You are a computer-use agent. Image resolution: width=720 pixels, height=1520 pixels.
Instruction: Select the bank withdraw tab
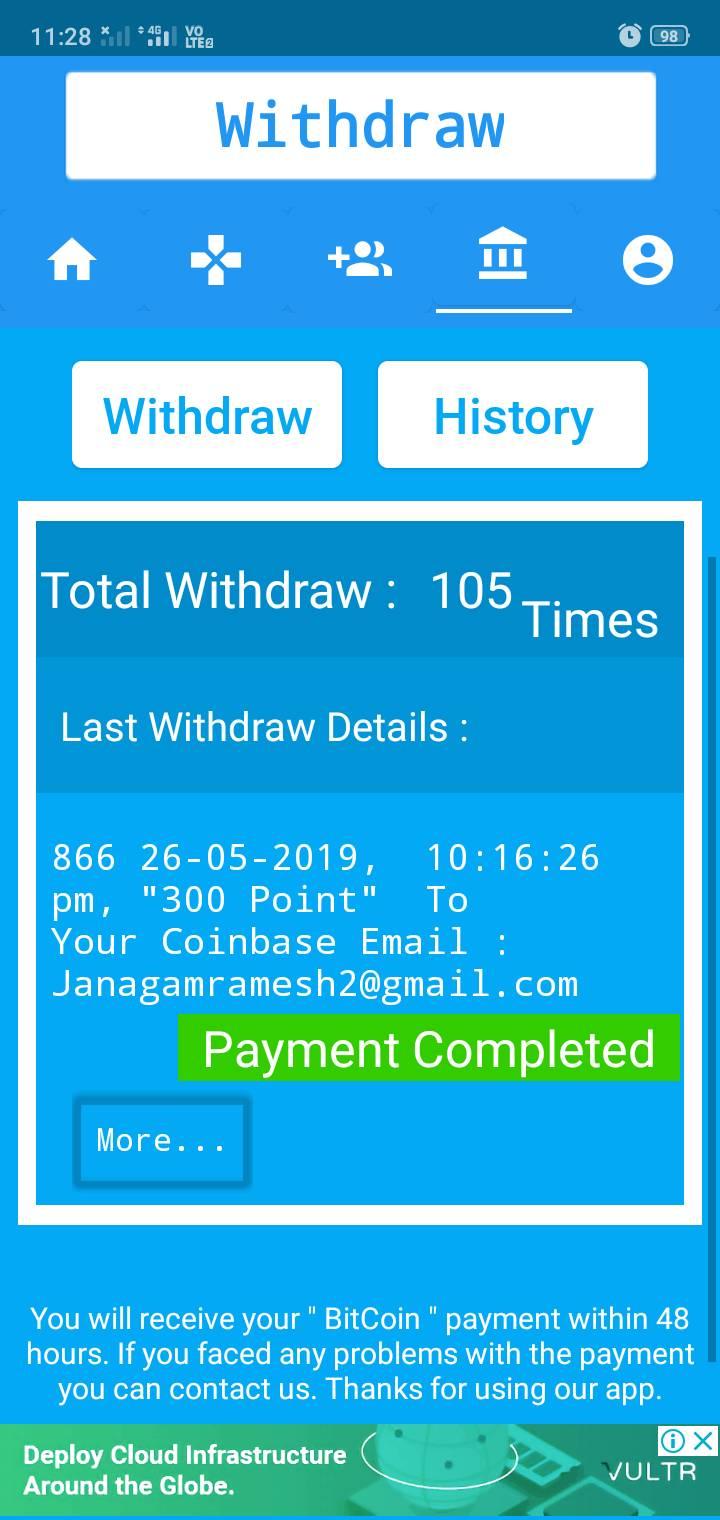[503, 258]
